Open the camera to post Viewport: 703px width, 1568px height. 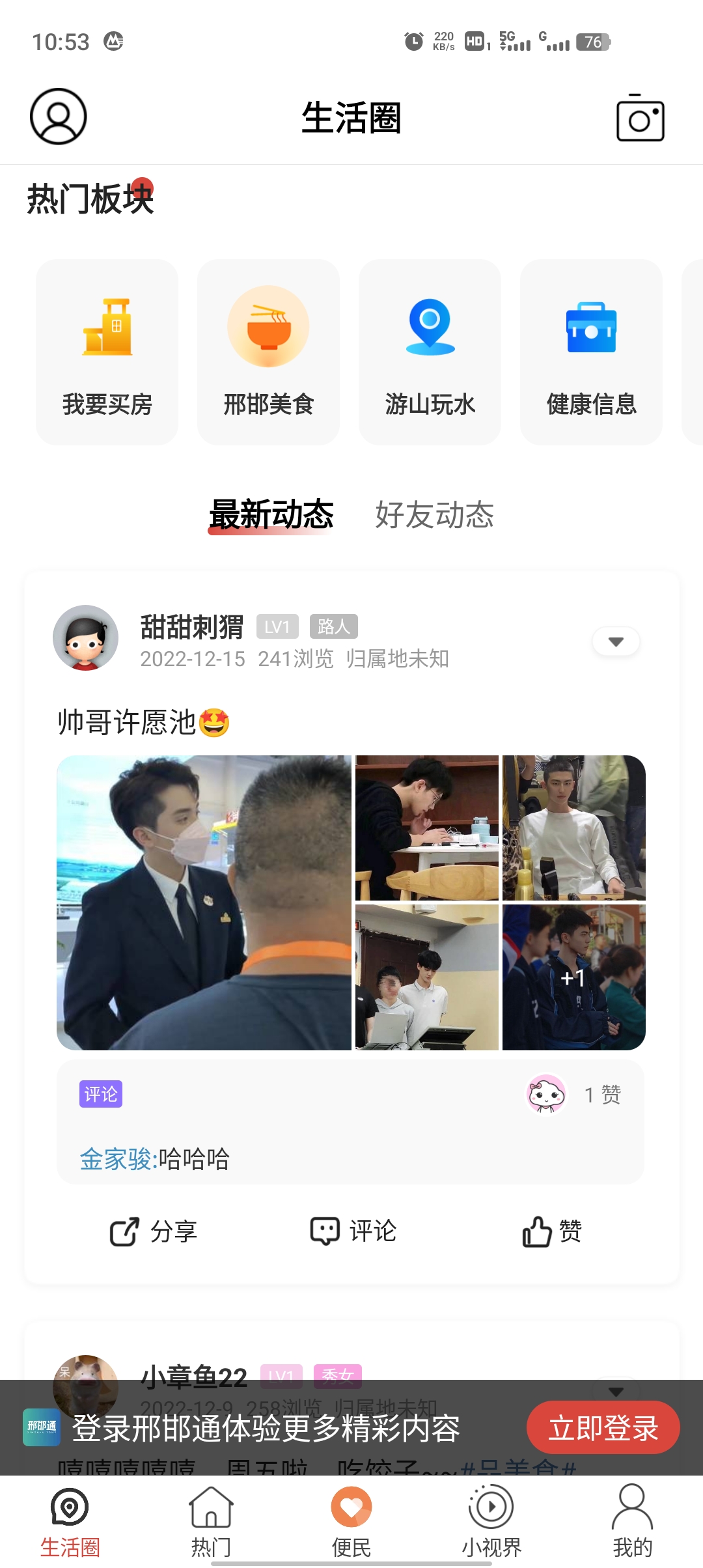click(640, 119)
